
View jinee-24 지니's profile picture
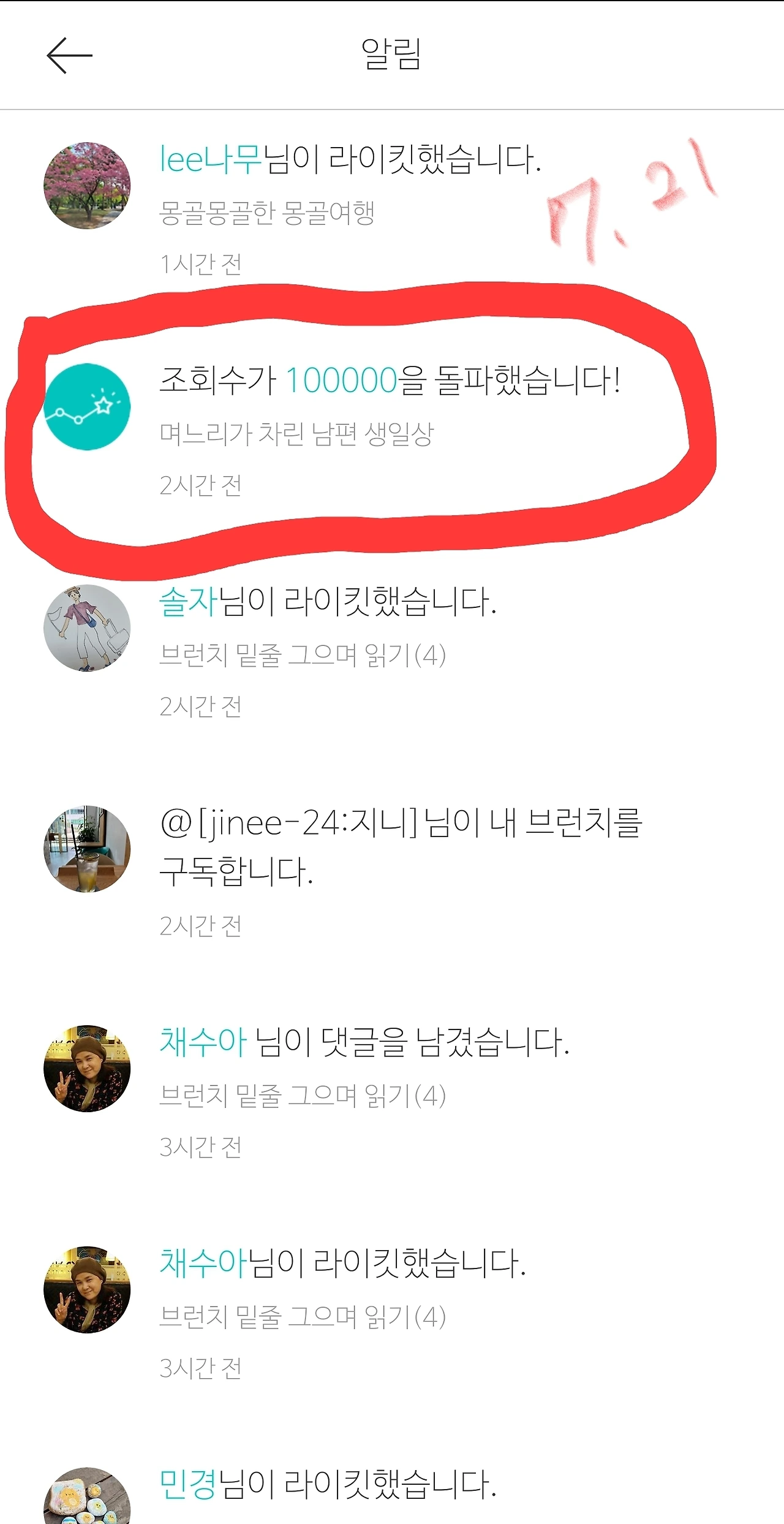87,849
